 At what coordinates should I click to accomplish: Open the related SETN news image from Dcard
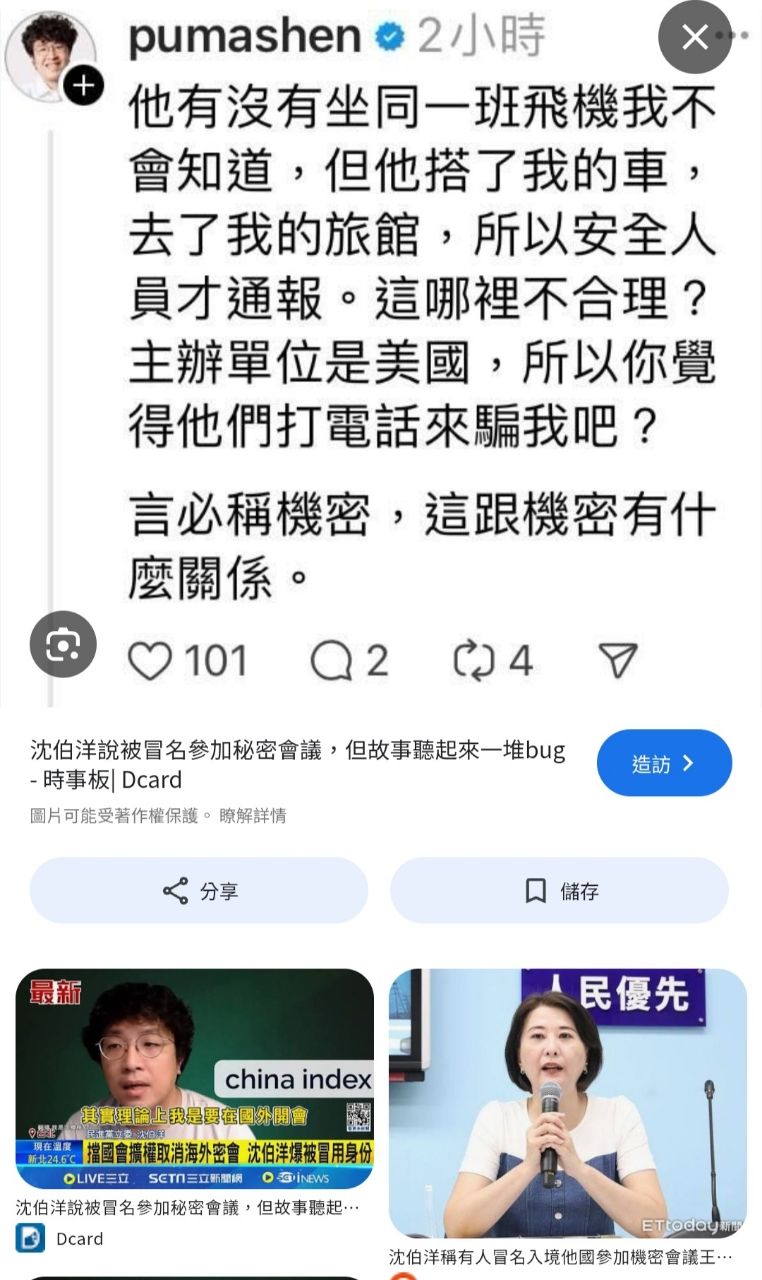tap(194, 1078)
